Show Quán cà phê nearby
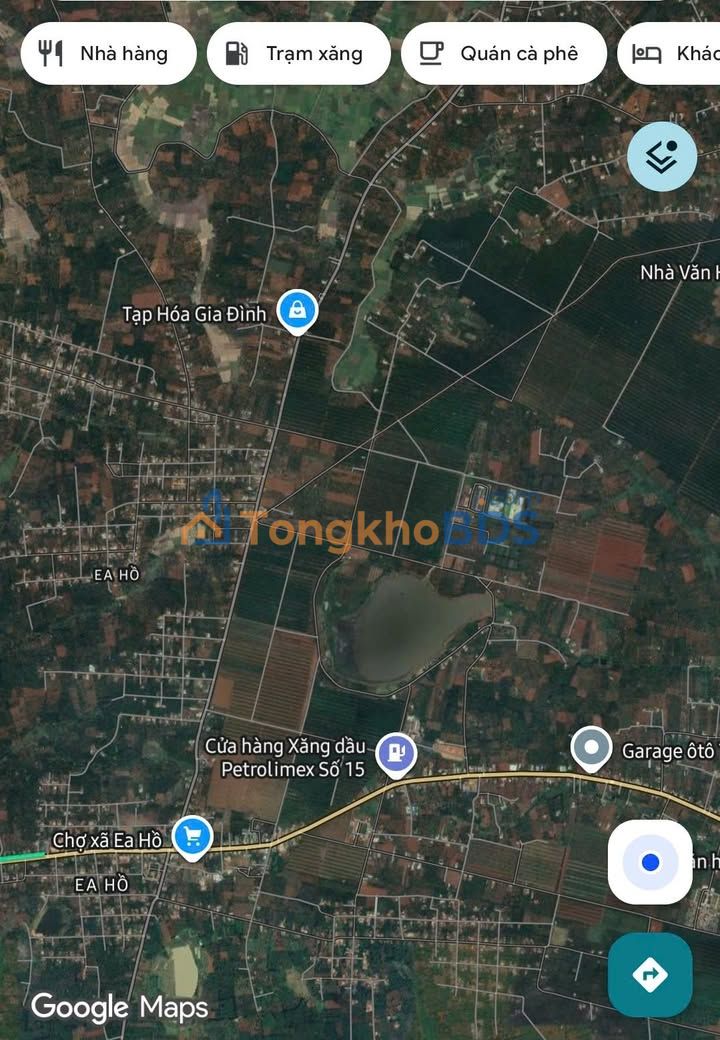720x1040 pixels. click(x=503, y=54)
